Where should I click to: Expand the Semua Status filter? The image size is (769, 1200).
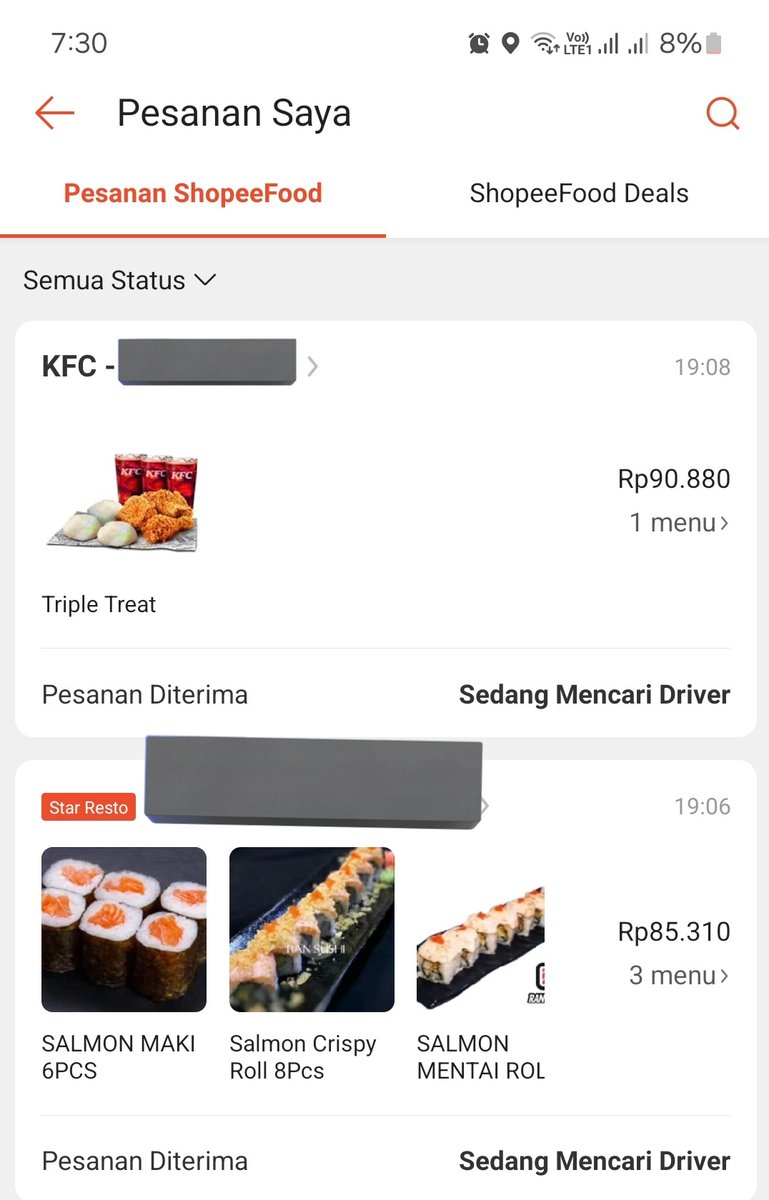[119, 281]
